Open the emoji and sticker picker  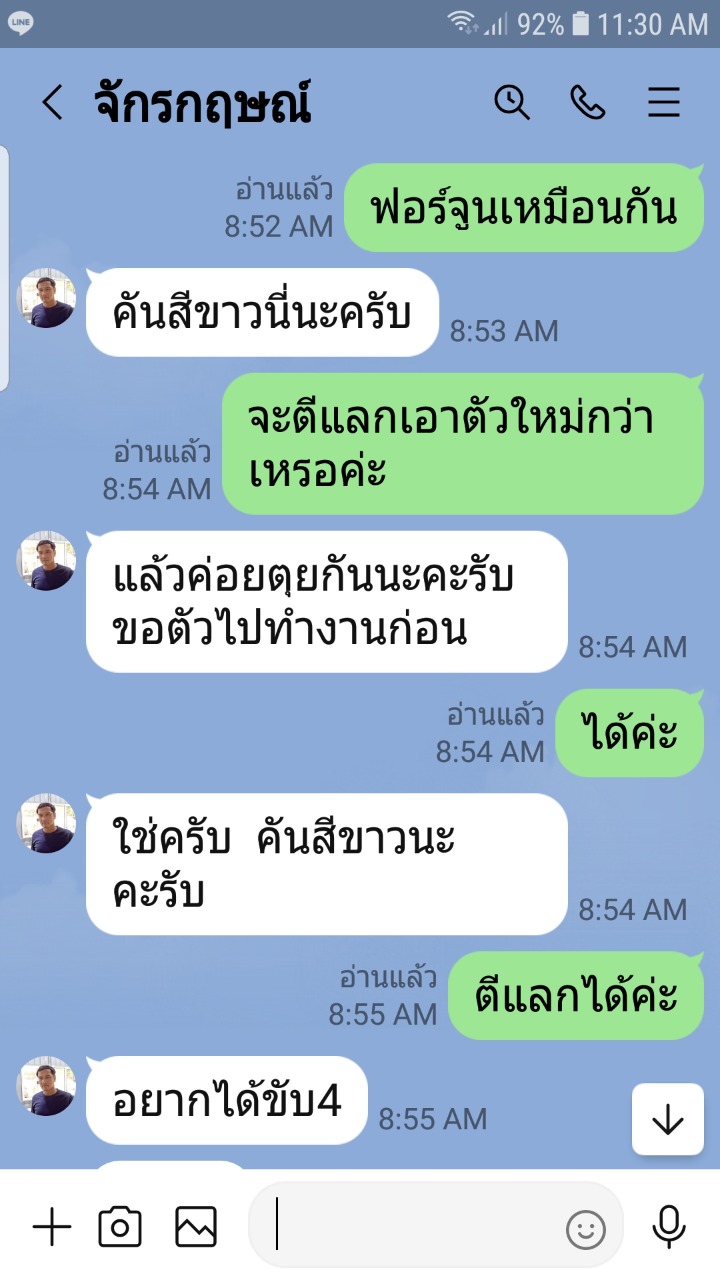[x=586, y=1229]
